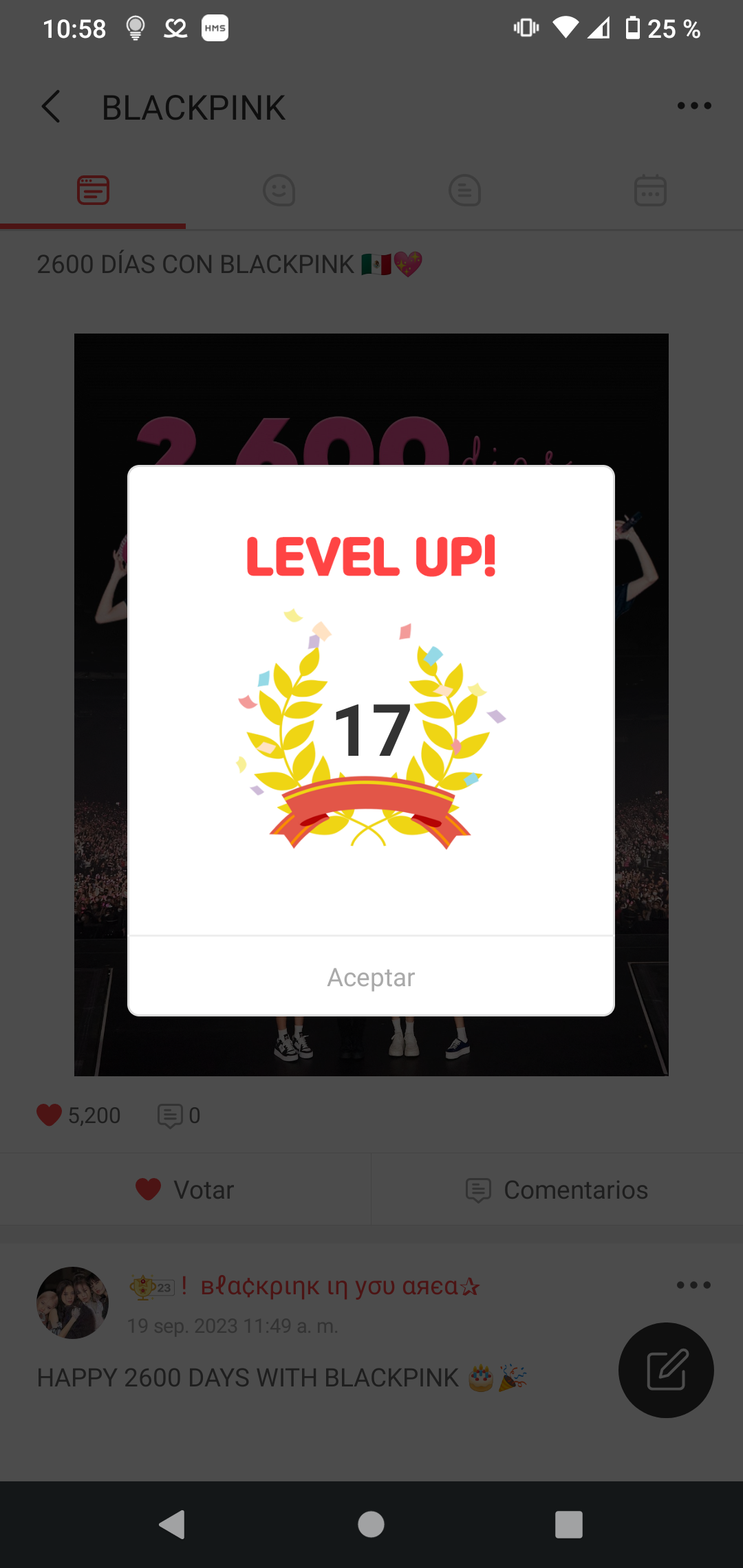The height and width of the screenshot is (1568, 743).
Task: Go back from the BLACKPINK page
Action: click(x=52, y=107)
